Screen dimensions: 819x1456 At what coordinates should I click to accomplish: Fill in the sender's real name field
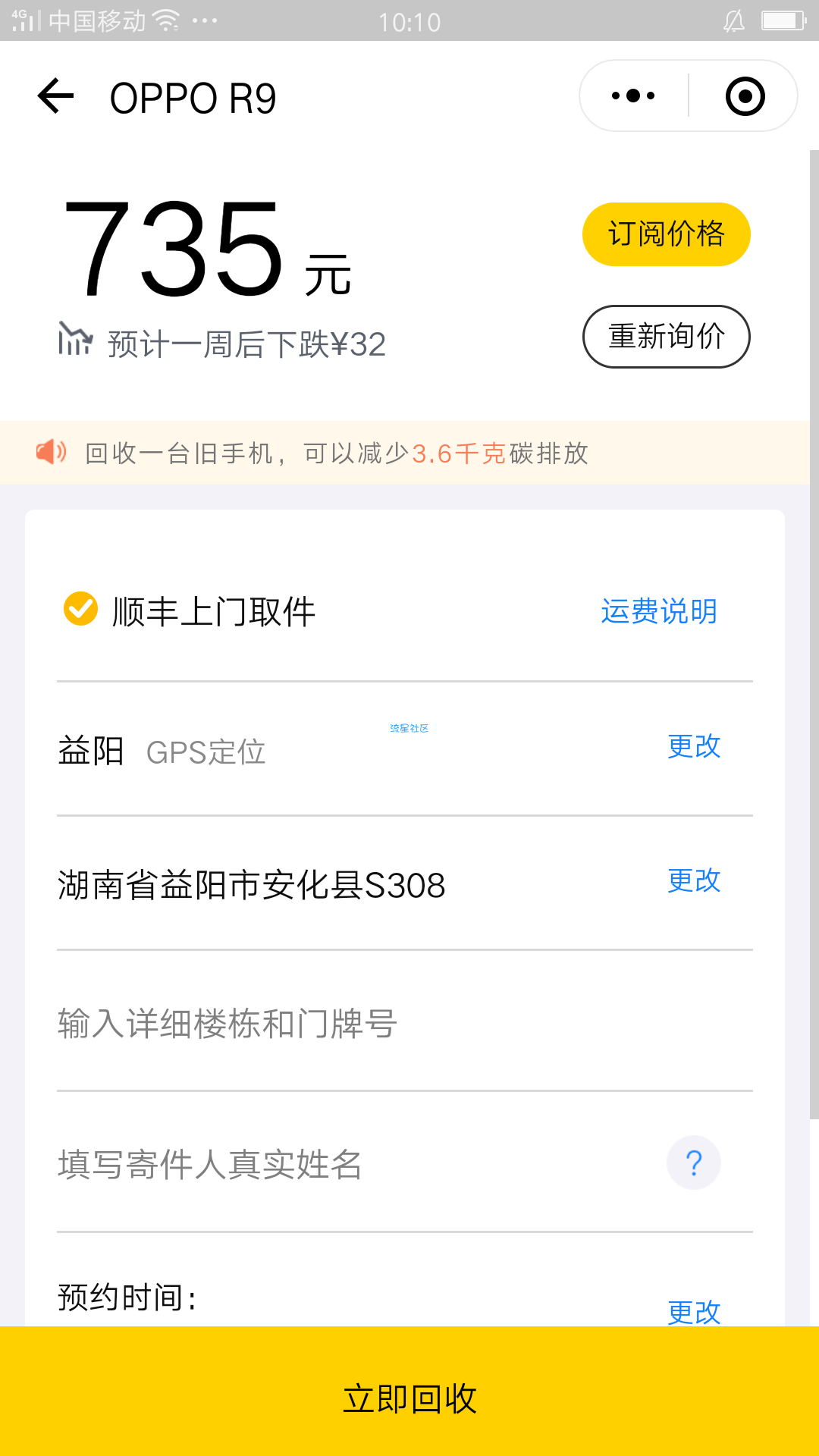pos(356,1164)
